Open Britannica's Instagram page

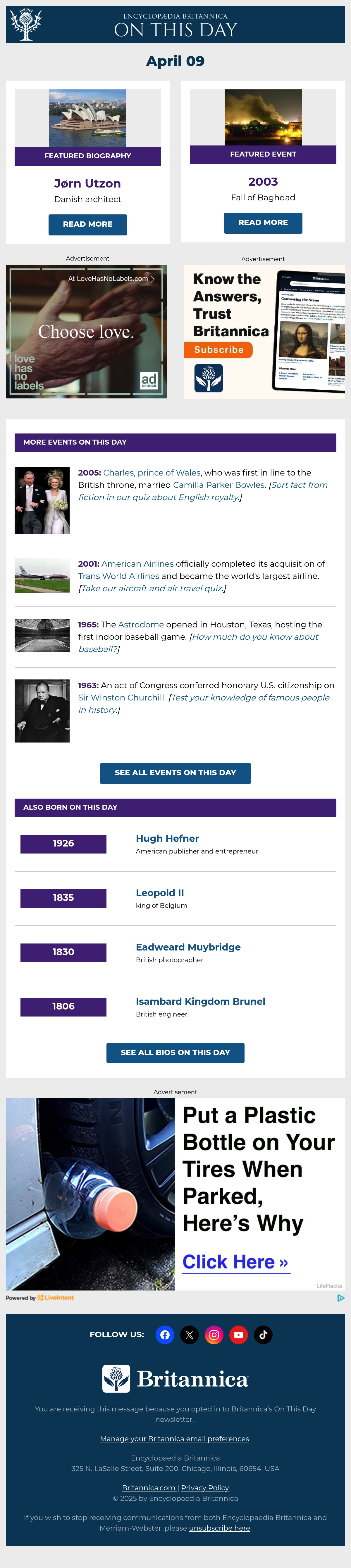click(x=214, y=1335)
